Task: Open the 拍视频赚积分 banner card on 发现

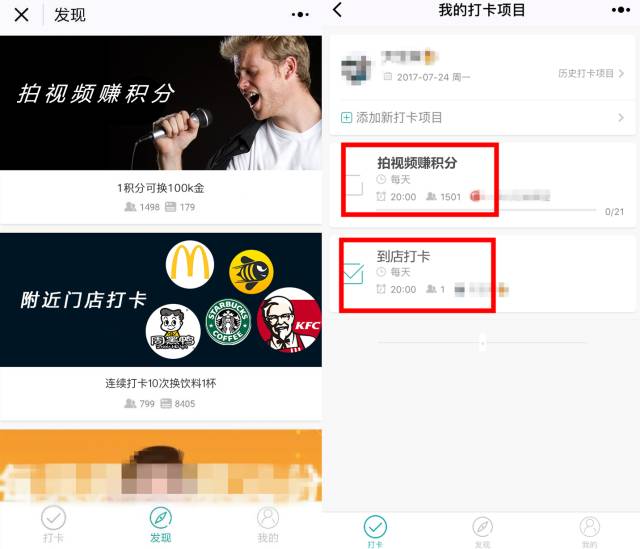Action: coord(161,103)
